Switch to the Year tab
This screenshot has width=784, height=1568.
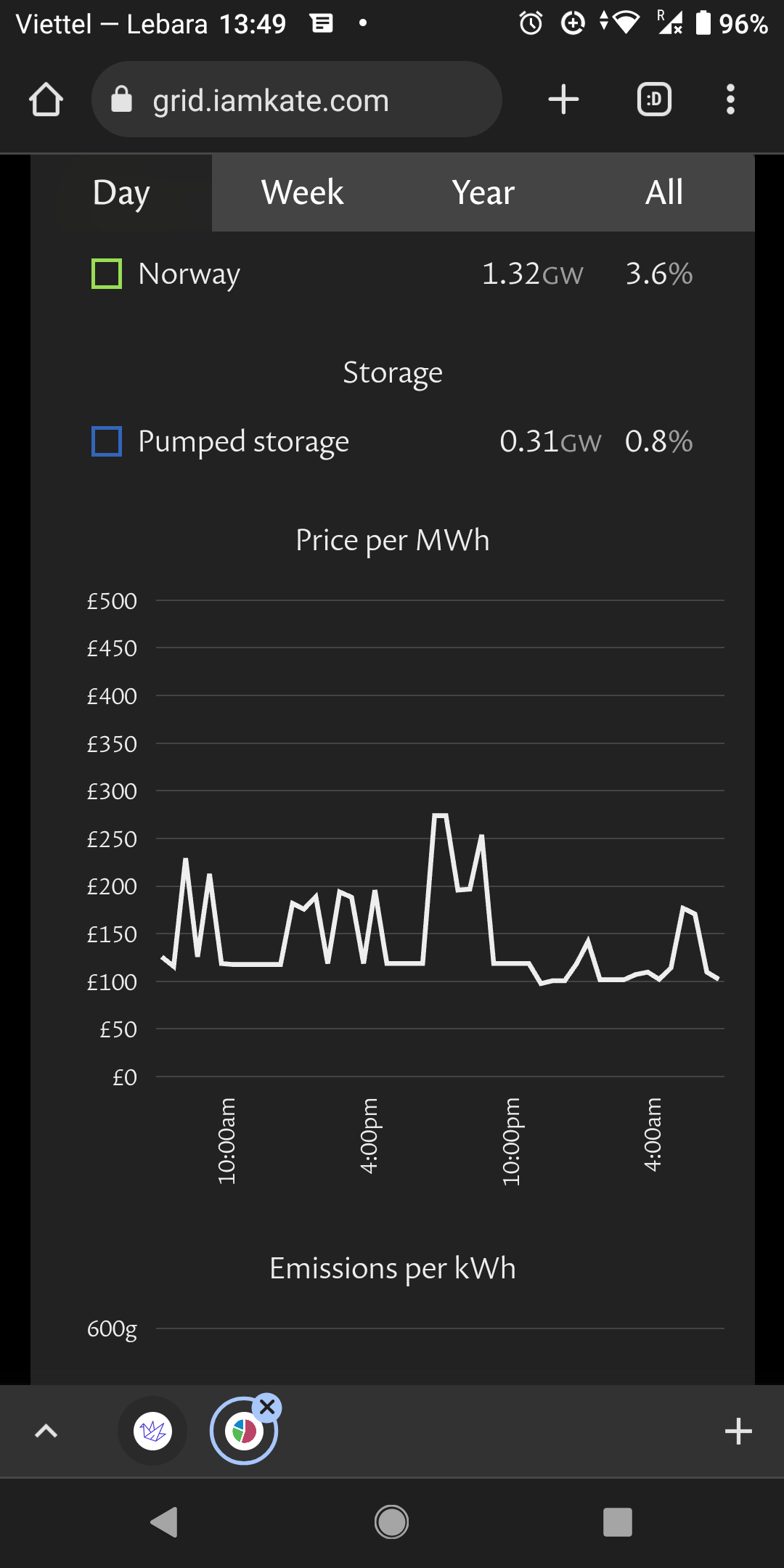pyautogui.click(x=483, y=193)
